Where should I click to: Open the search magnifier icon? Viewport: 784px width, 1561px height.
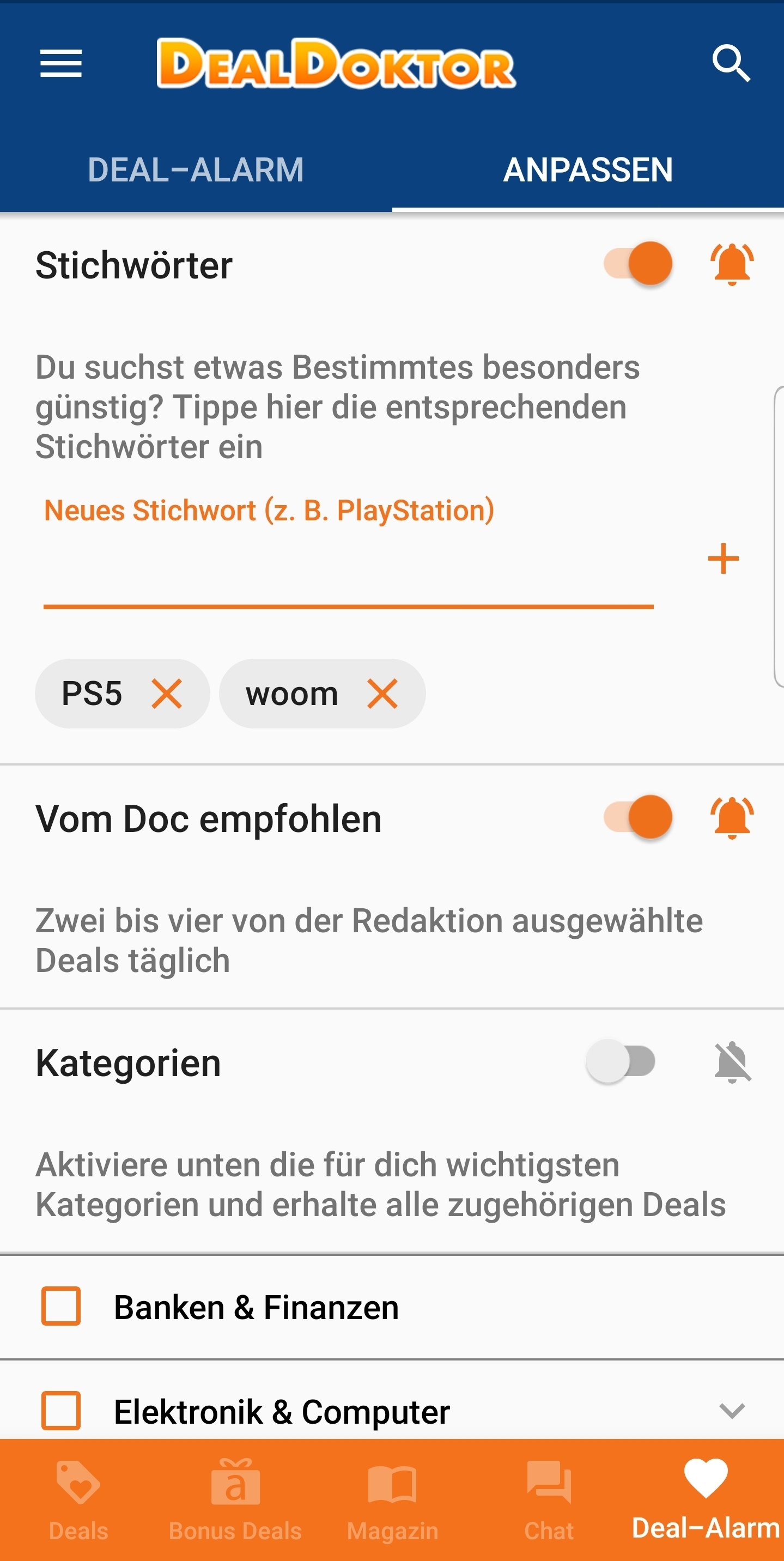pyautogui.click(x=731, y=63)
